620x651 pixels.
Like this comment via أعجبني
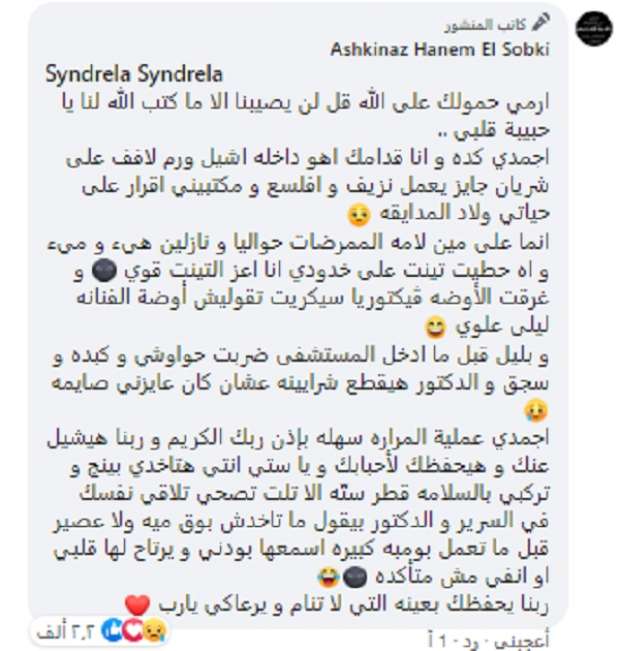[x=541, y=640]
